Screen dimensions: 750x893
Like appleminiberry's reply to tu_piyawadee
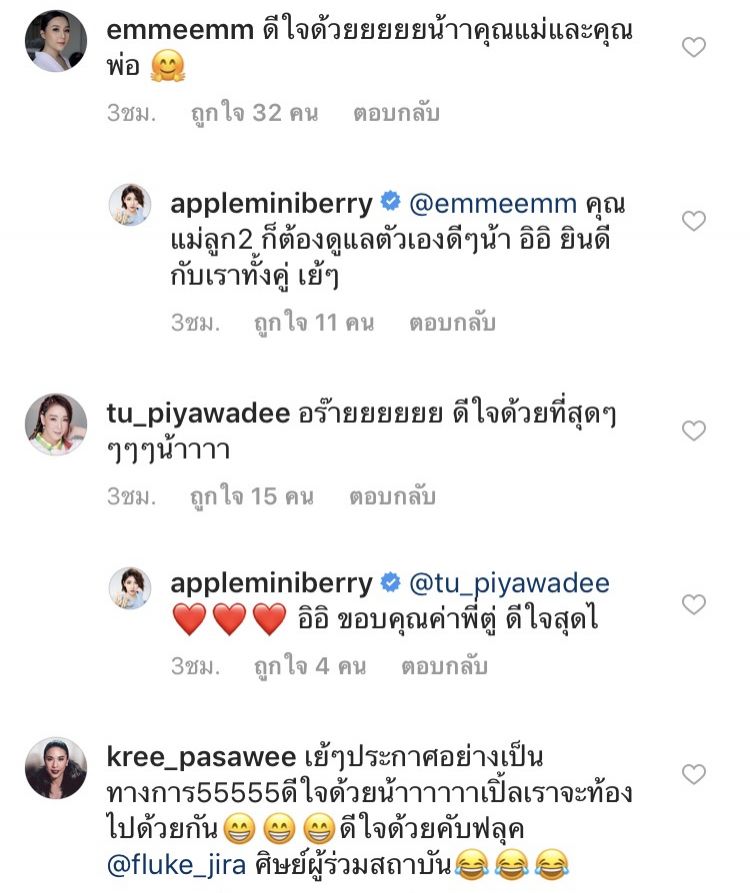click(693, 604)
